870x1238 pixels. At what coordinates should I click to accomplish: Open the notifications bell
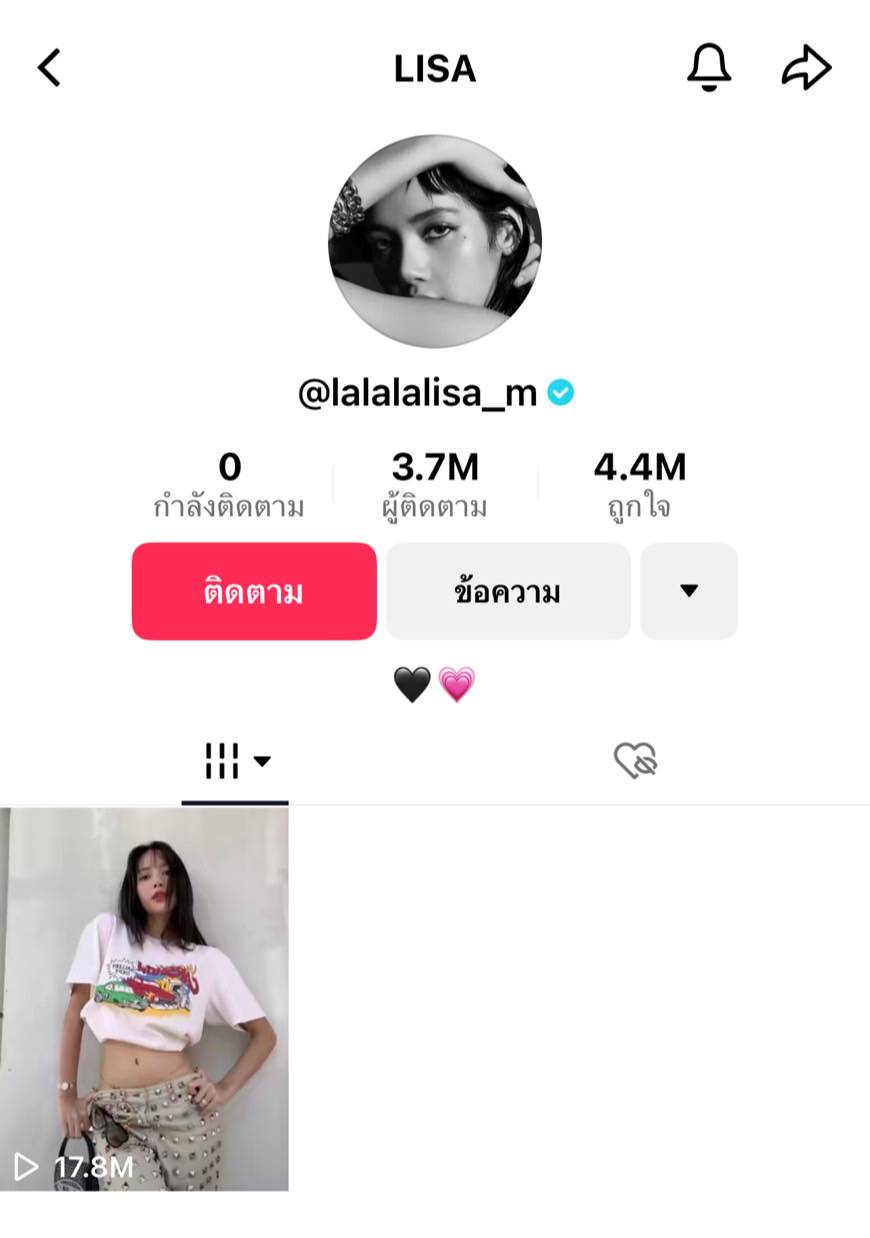(708, 68)
